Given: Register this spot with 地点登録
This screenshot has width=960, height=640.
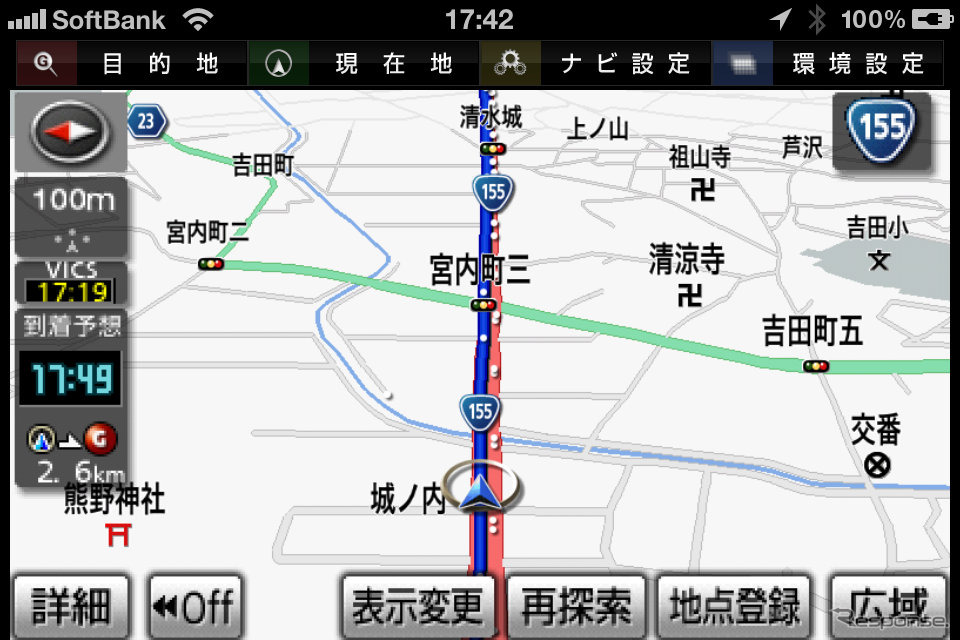Looking at the screenshot, I should click(x=737, y=606).
